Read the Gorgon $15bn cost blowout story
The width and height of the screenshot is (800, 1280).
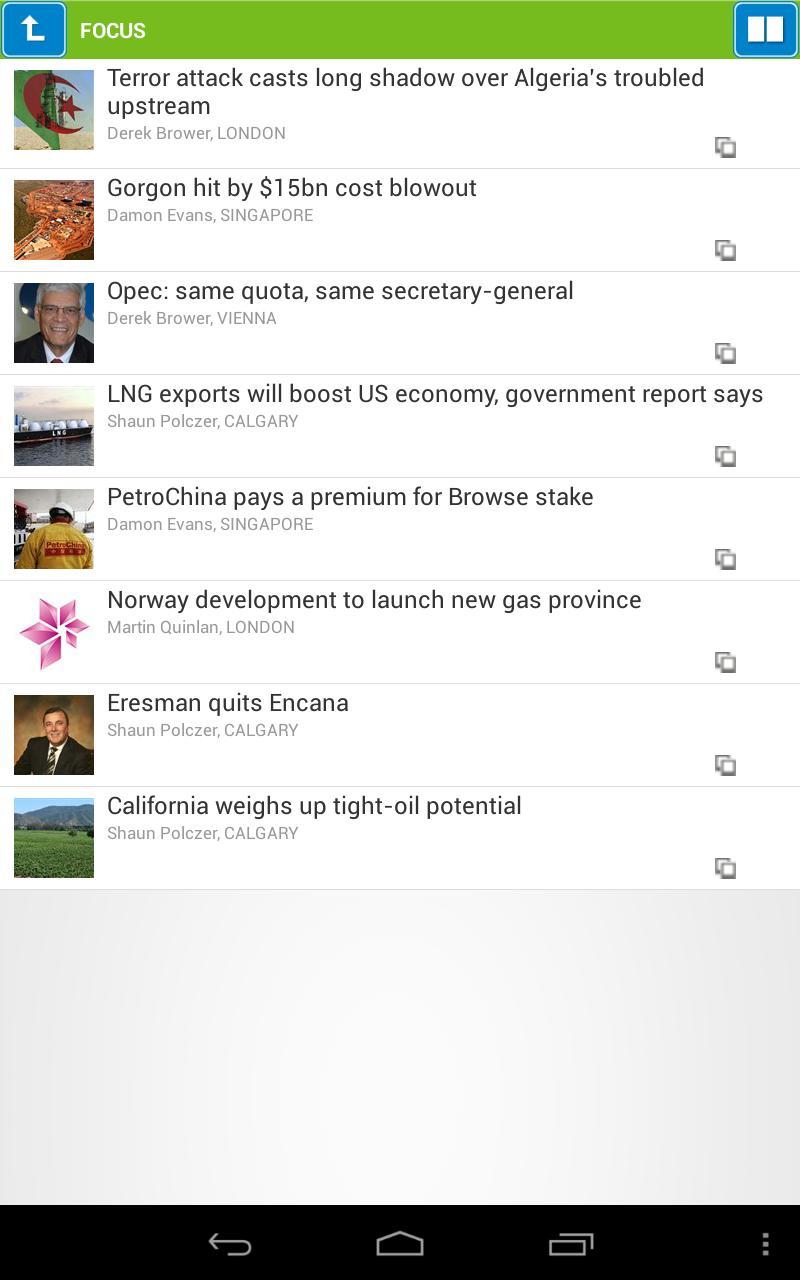[292, 188]
